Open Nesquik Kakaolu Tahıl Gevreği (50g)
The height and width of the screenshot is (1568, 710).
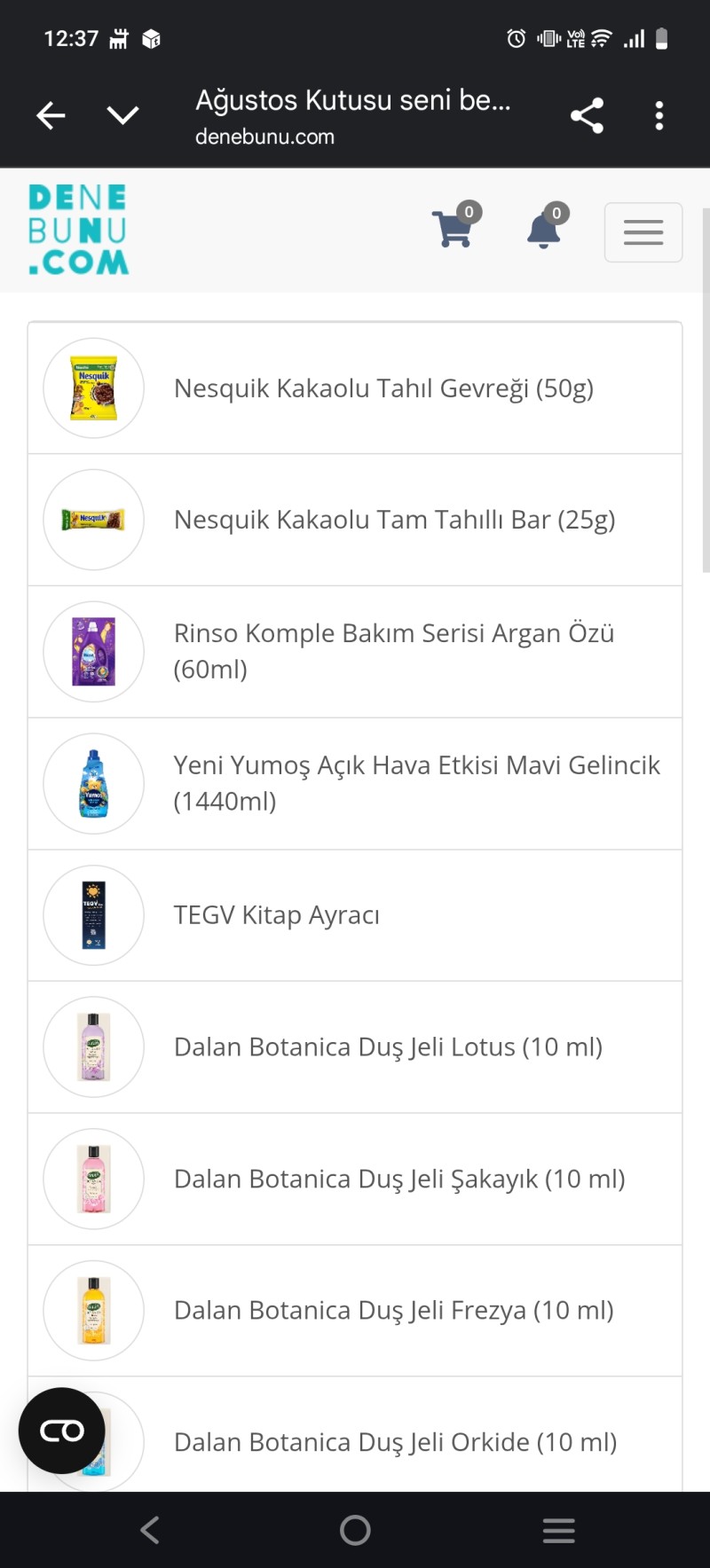click(x=383, y=388)
